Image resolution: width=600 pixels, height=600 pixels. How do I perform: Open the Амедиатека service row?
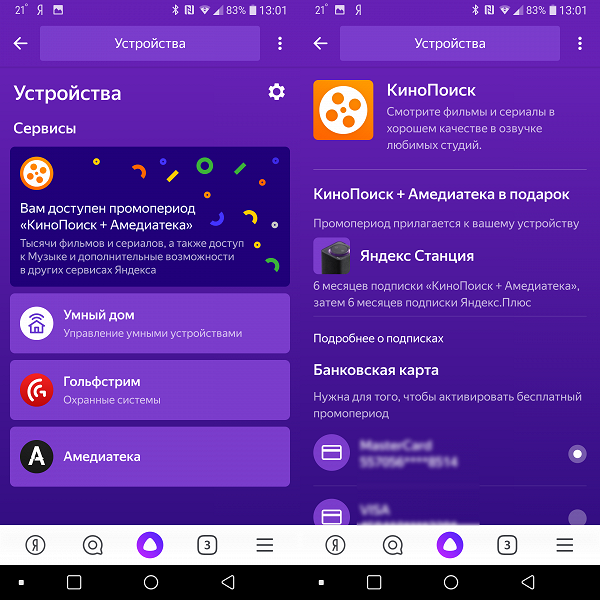click(150, 456)
